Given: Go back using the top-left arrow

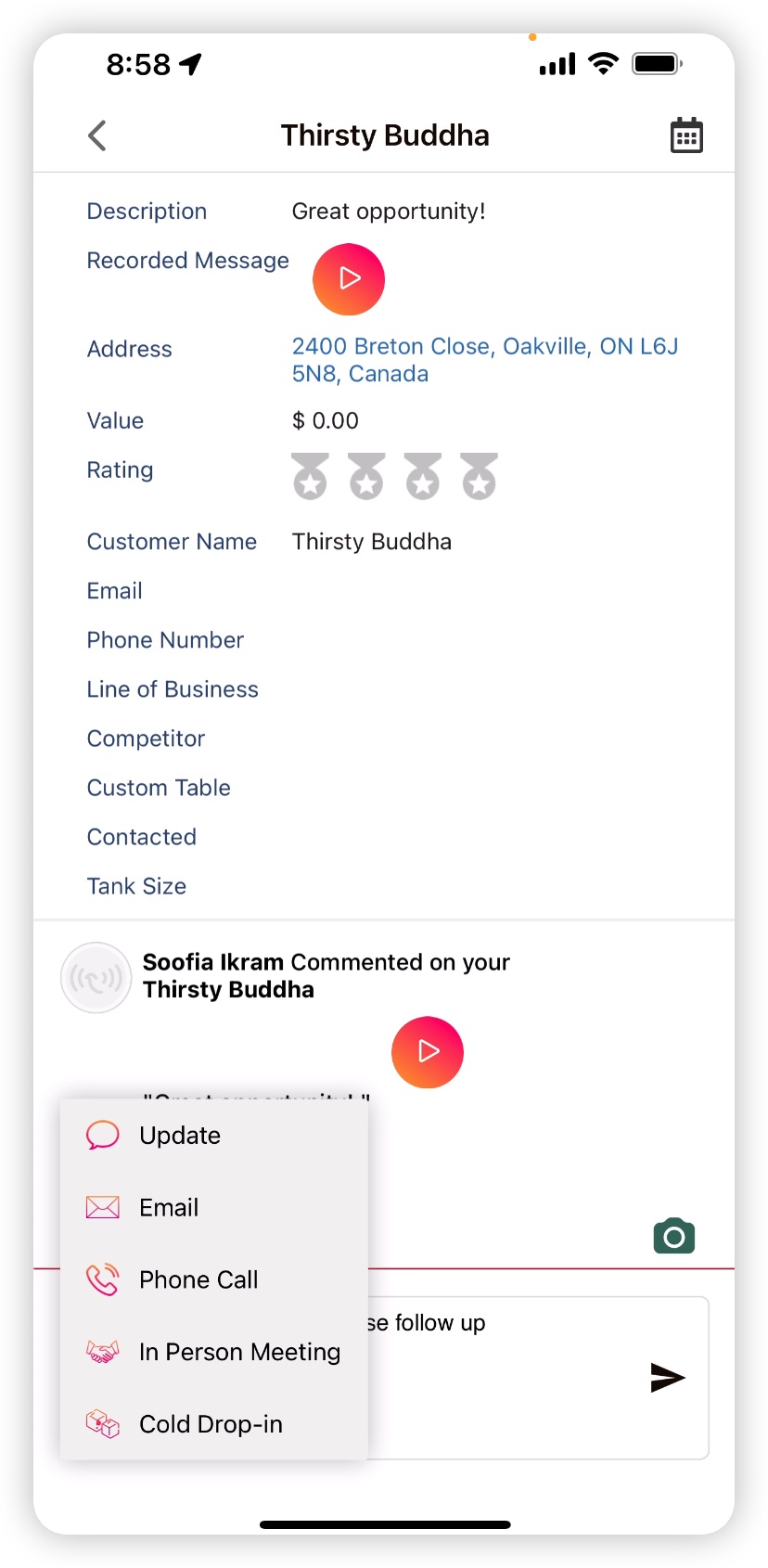Looking at the screenshot, I should tap(97, 135).
